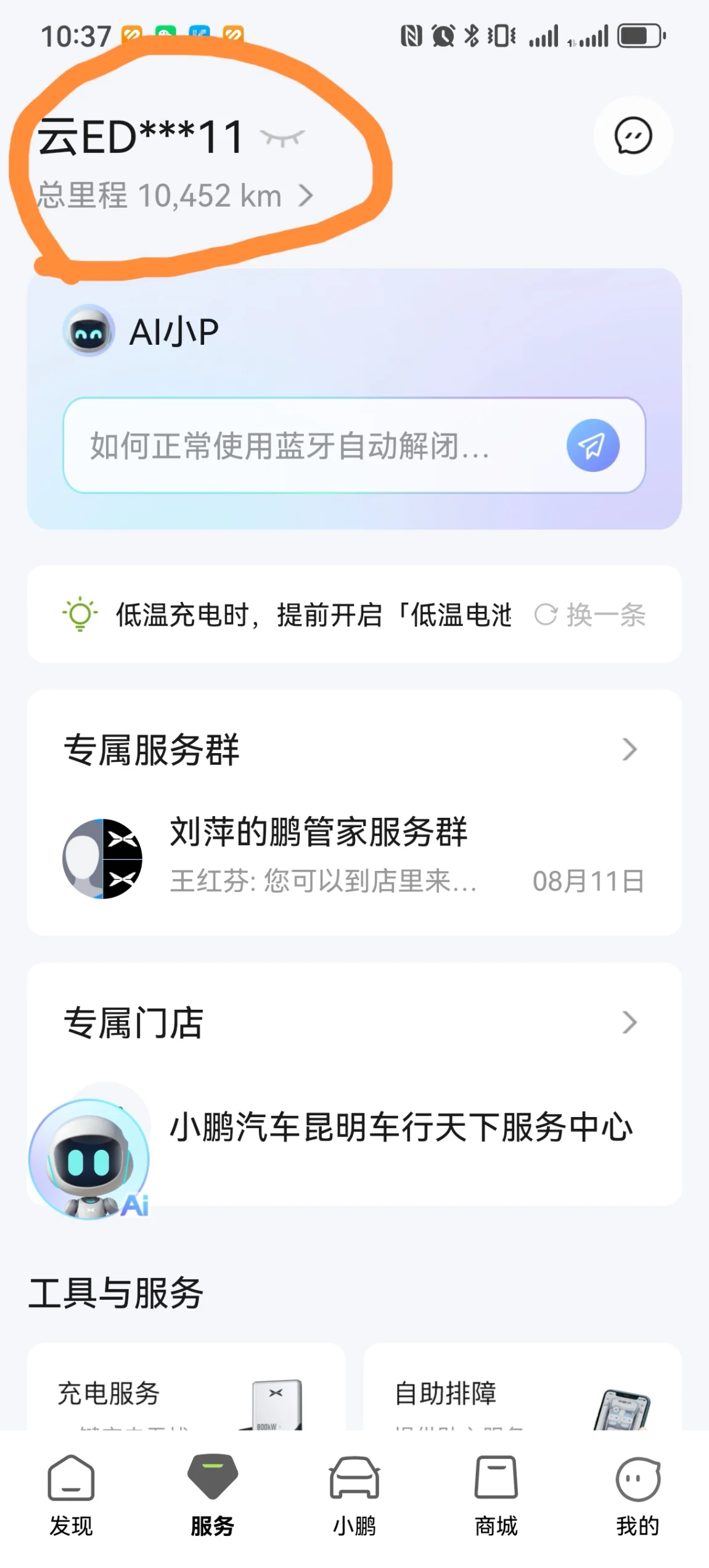Open 小鹏汽车昆明车行天下服务中心 store
Viewport: 709px width, 1568px height.
coord(401,1127)
